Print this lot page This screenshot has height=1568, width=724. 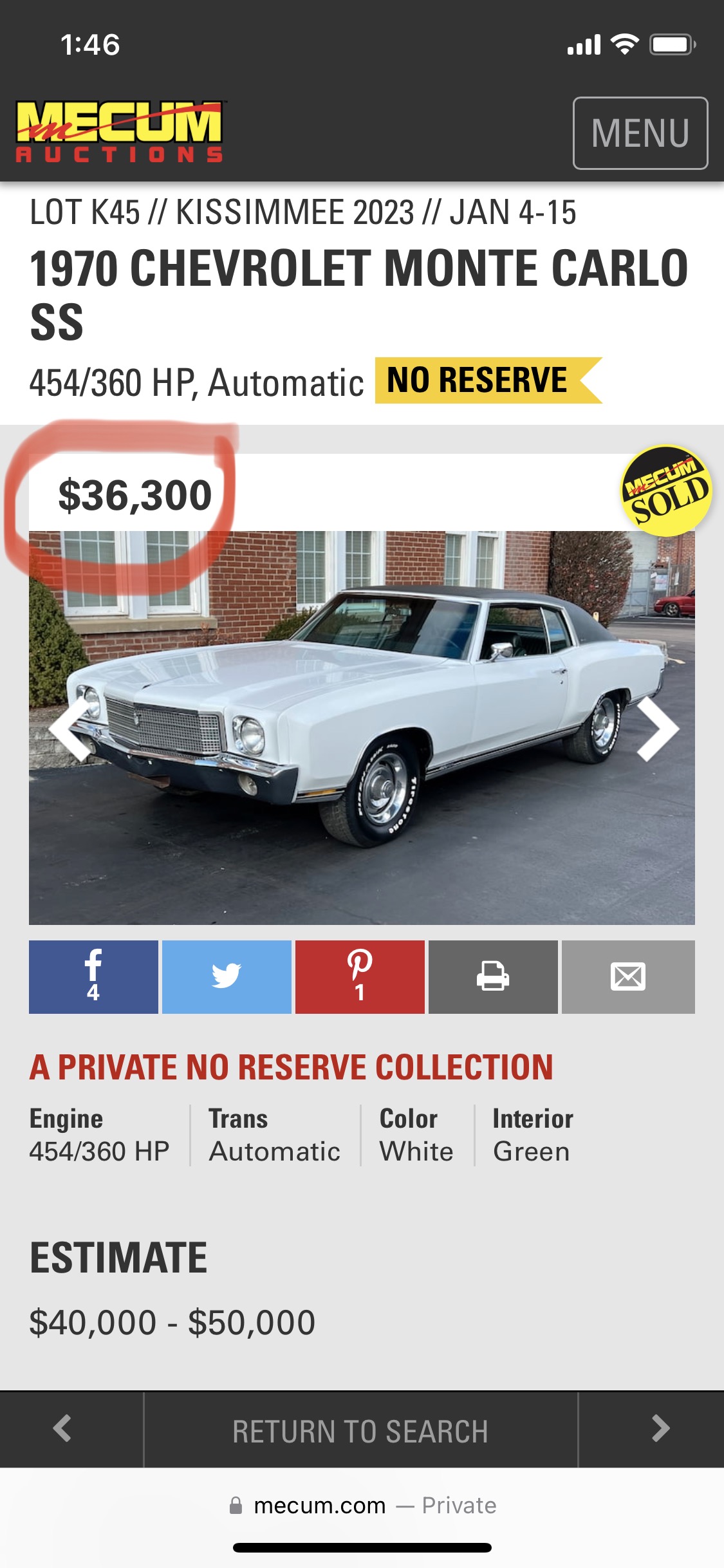[x=493, y=977]
